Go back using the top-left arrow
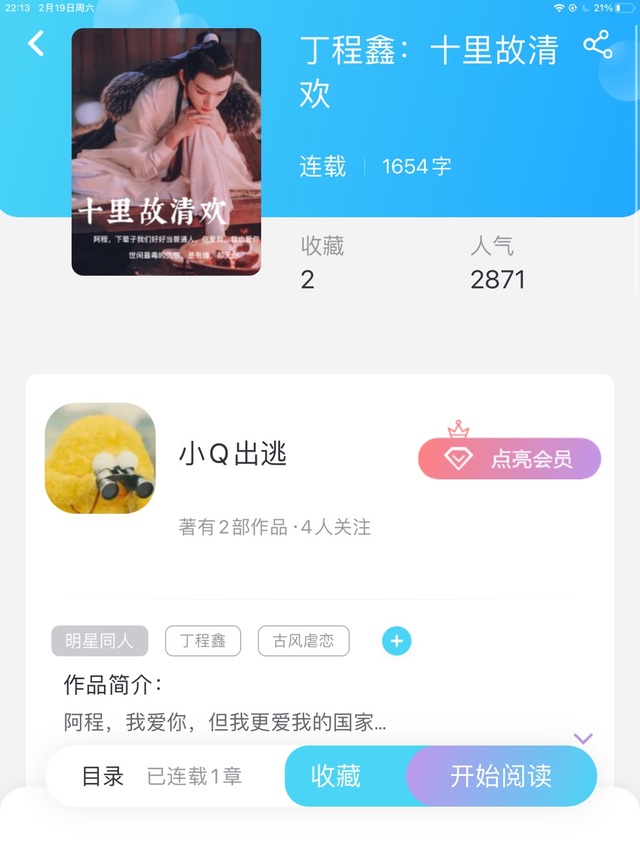 tap(37, 43)
